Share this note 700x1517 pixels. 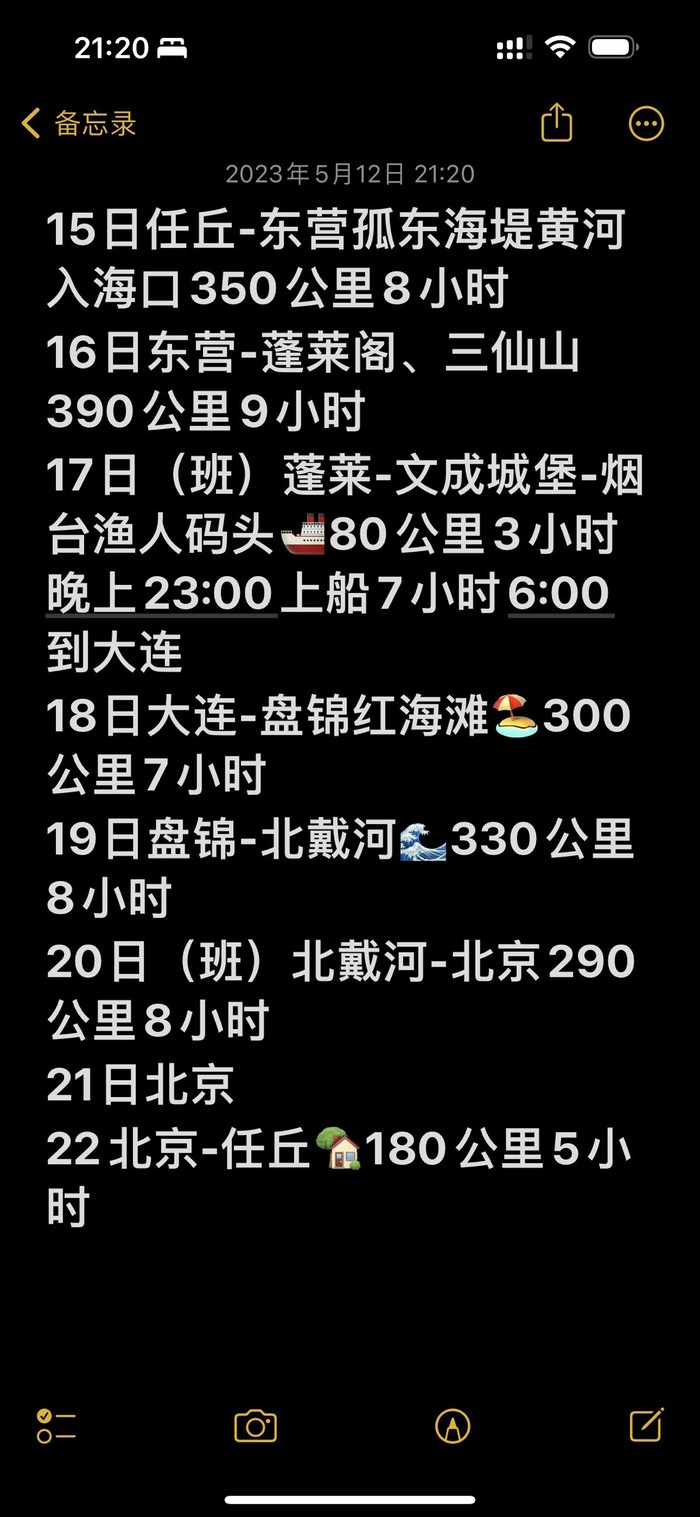[x=556, y=124]
